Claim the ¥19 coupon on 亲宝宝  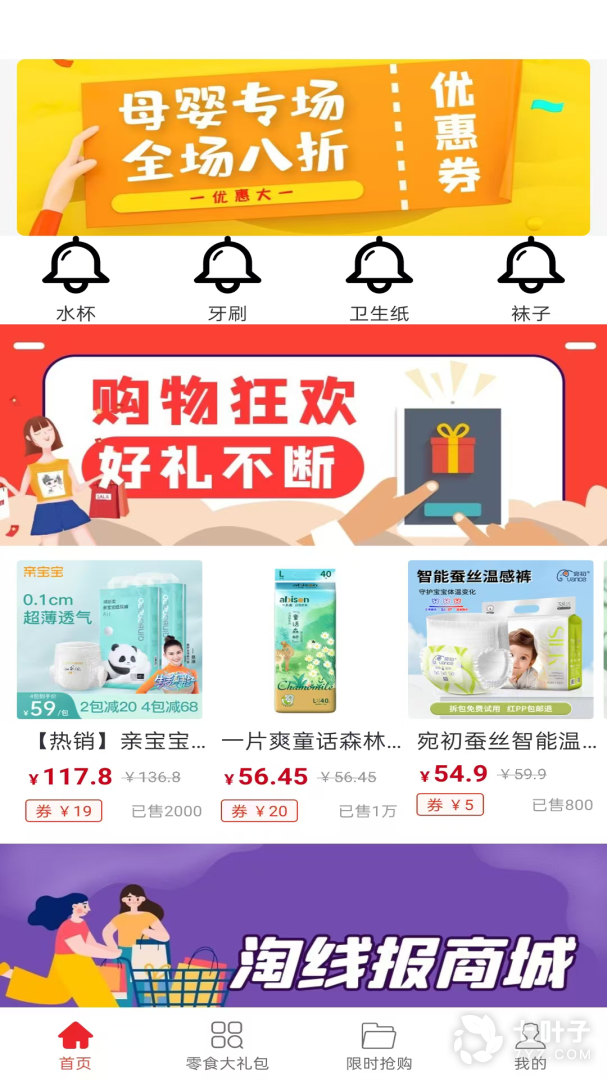[x=63, y=811]
